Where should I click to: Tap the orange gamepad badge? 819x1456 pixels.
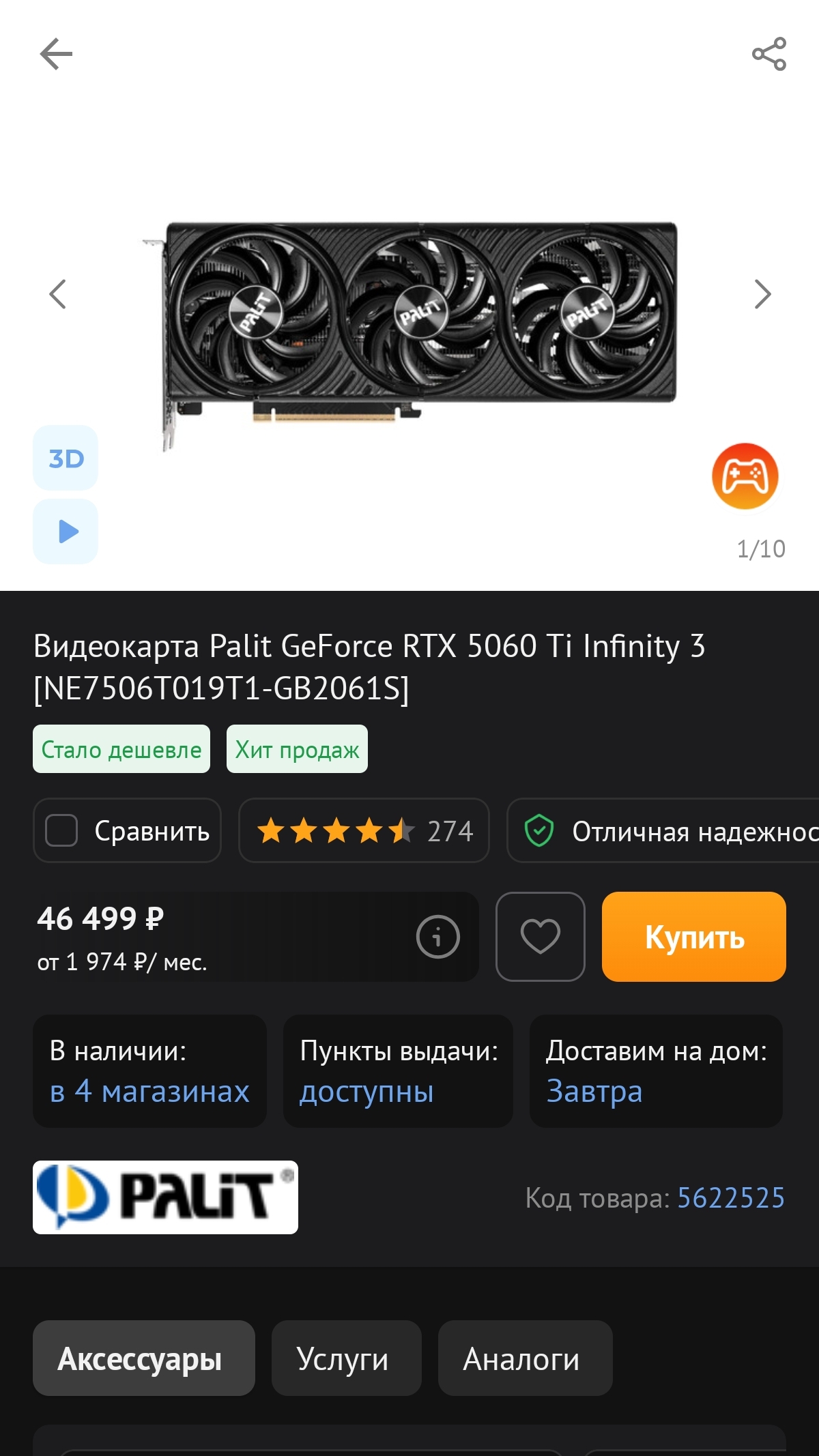tap(745, 476)
